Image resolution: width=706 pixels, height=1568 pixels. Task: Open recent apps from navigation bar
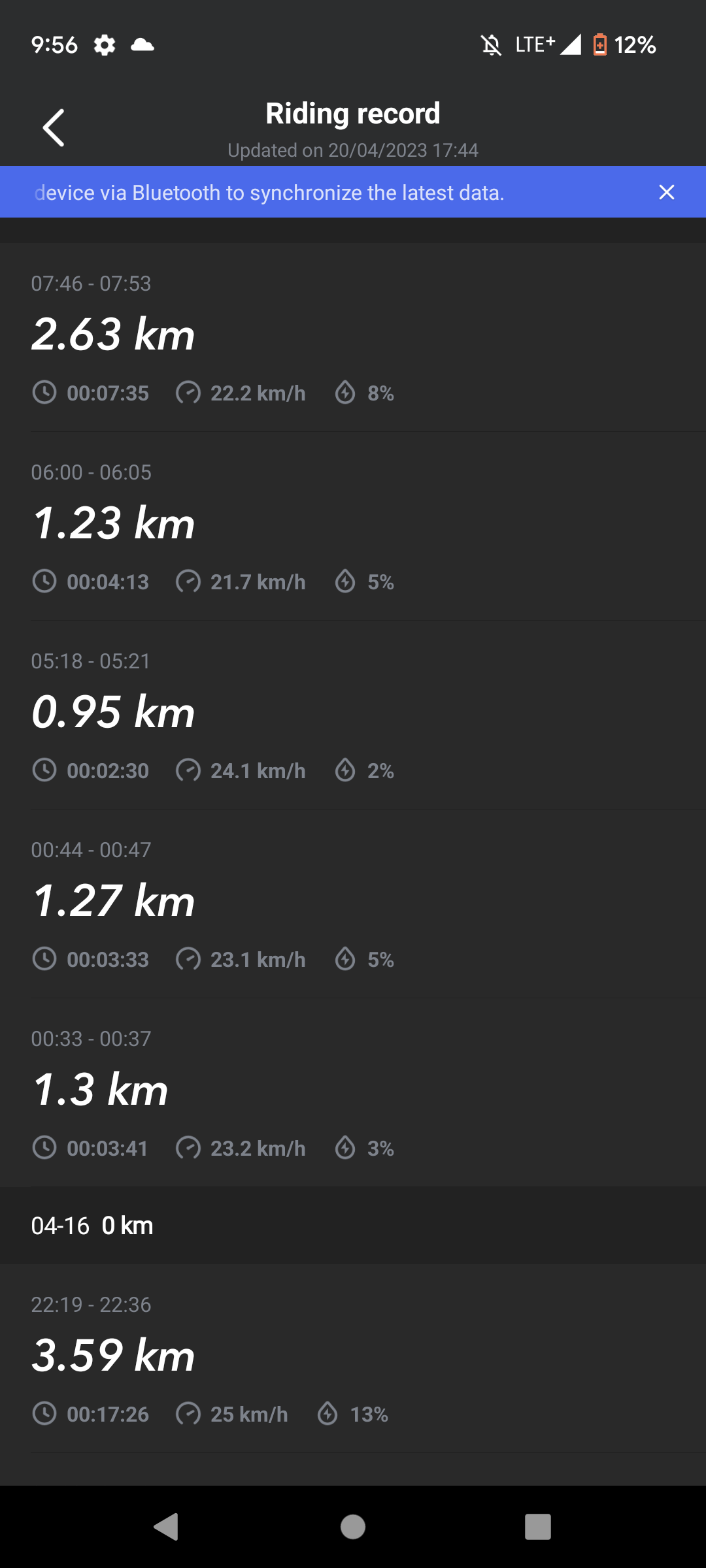(x=537, y=1527)
